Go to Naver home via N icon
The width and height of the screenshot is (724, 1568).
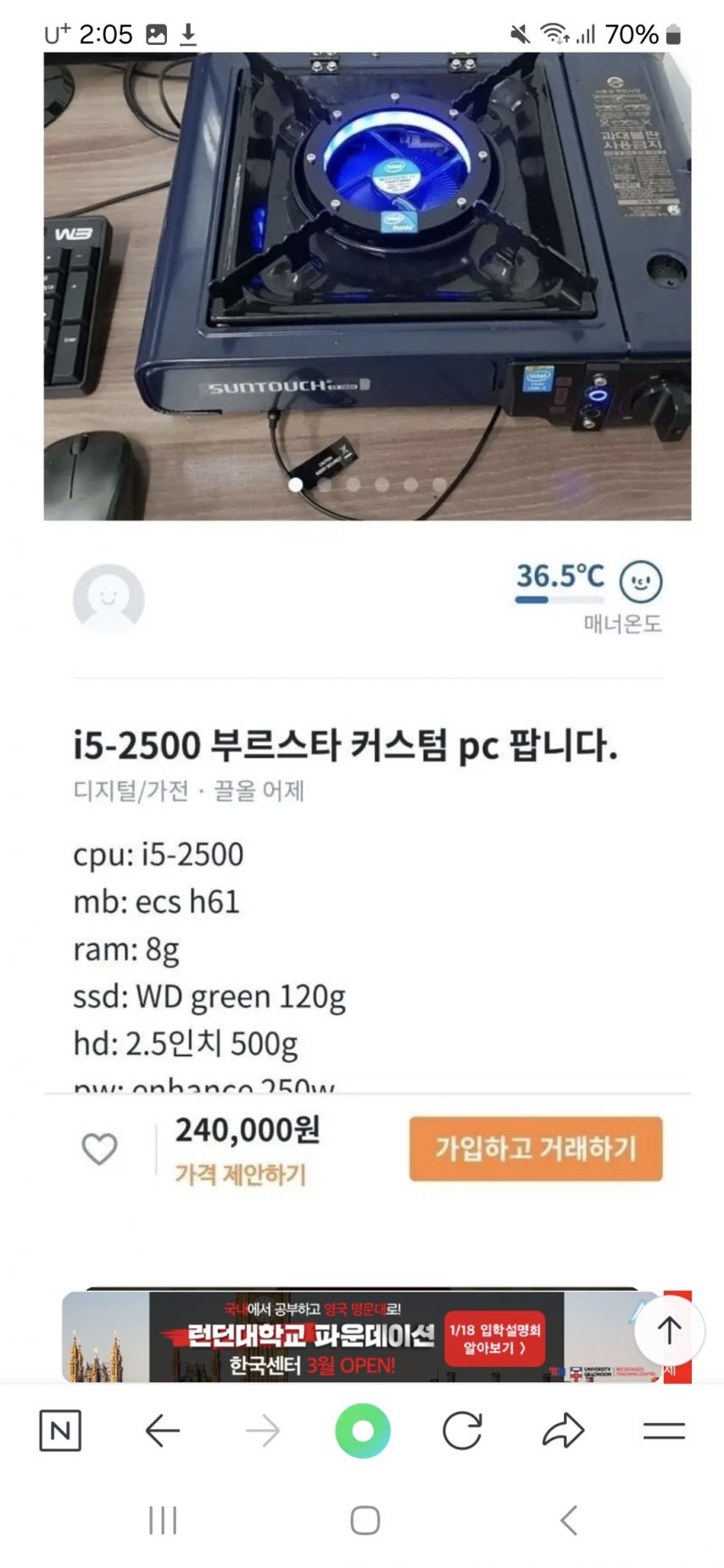click(x=60, y=1432)
